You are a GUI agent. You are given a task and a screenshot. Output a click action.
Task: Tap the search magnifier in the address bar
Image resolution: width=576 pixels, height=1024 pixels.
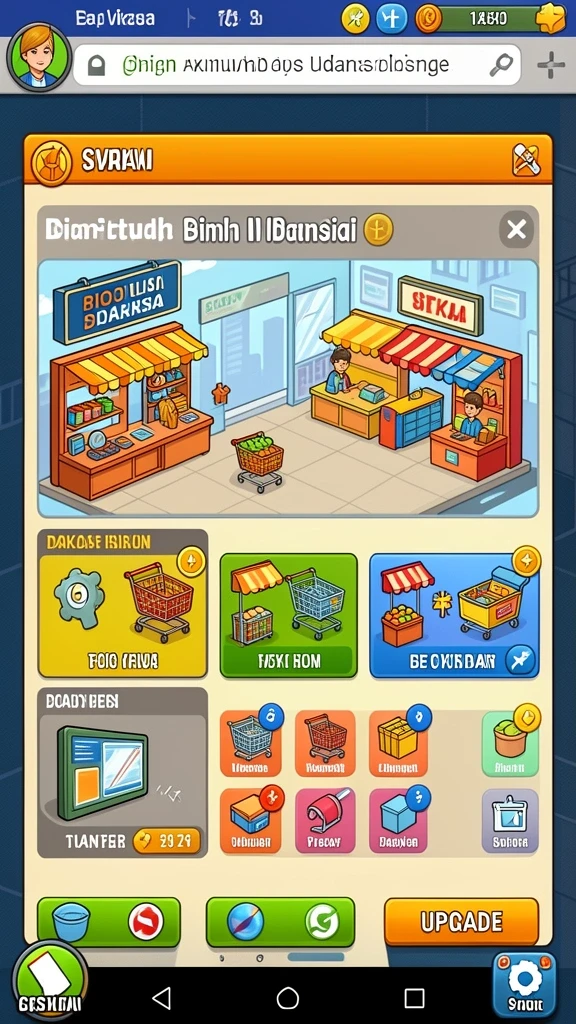point(501,65)
